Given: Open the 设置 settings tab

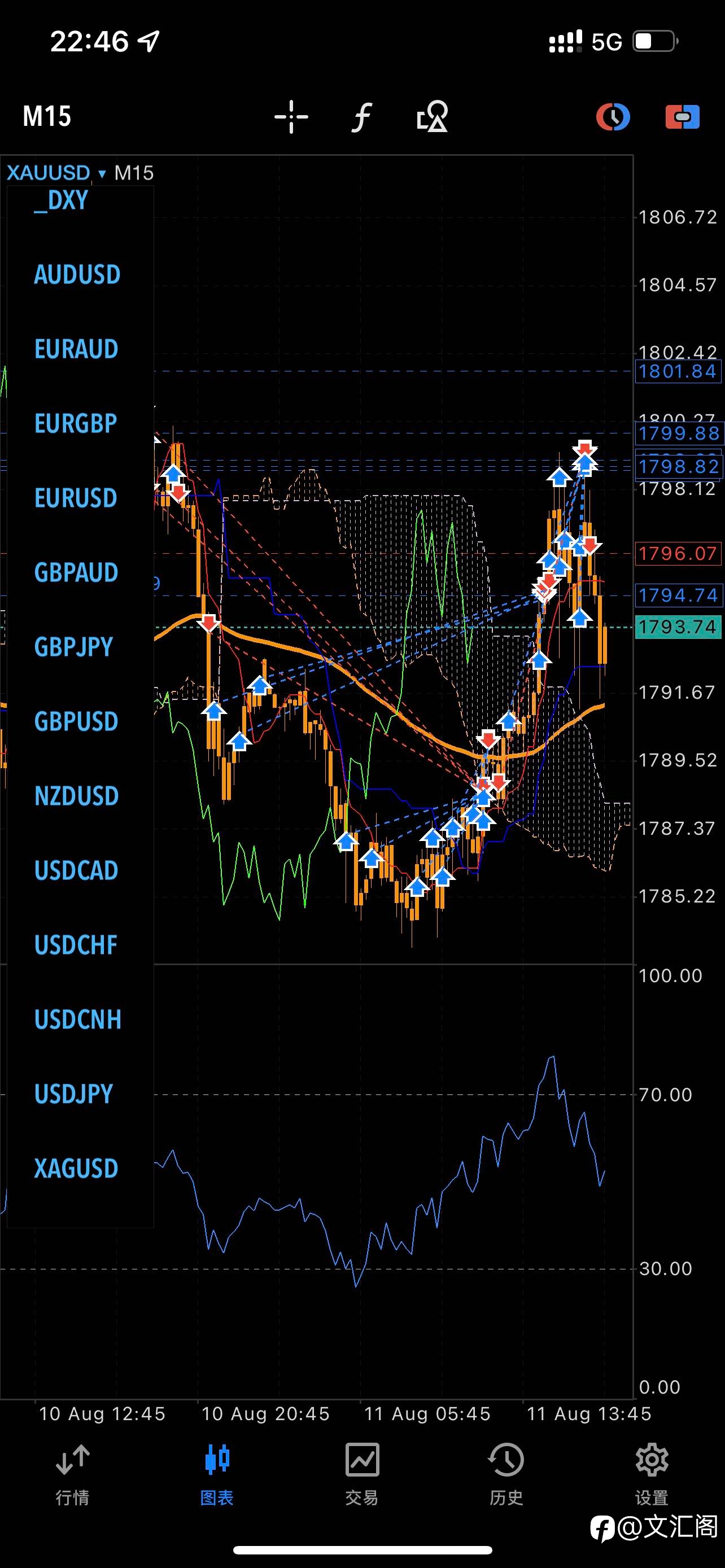Looking at the screenshot, I should click(652, 1474).
